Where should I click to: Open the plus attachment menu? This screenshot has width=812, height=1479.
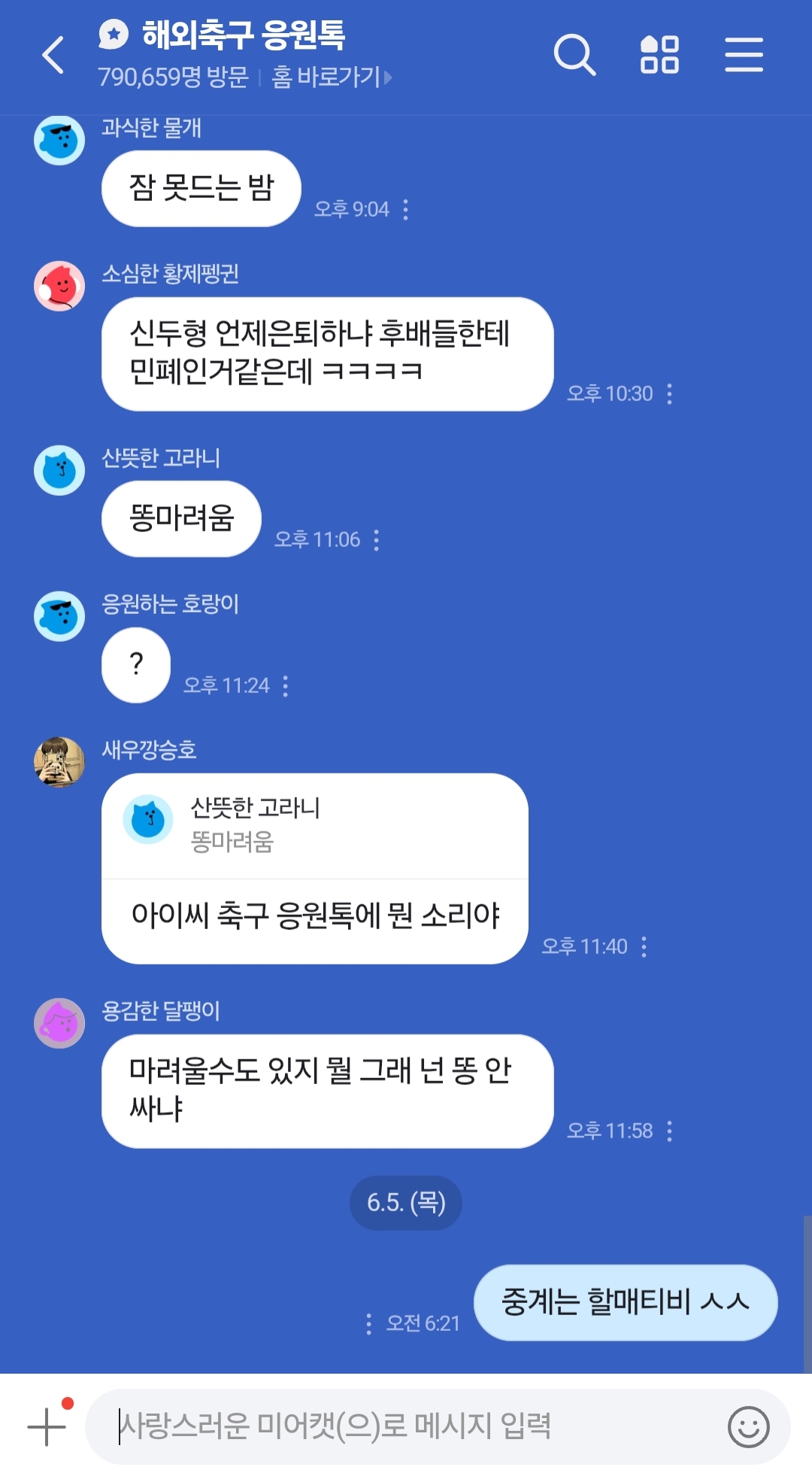[x=47, y=1426]
